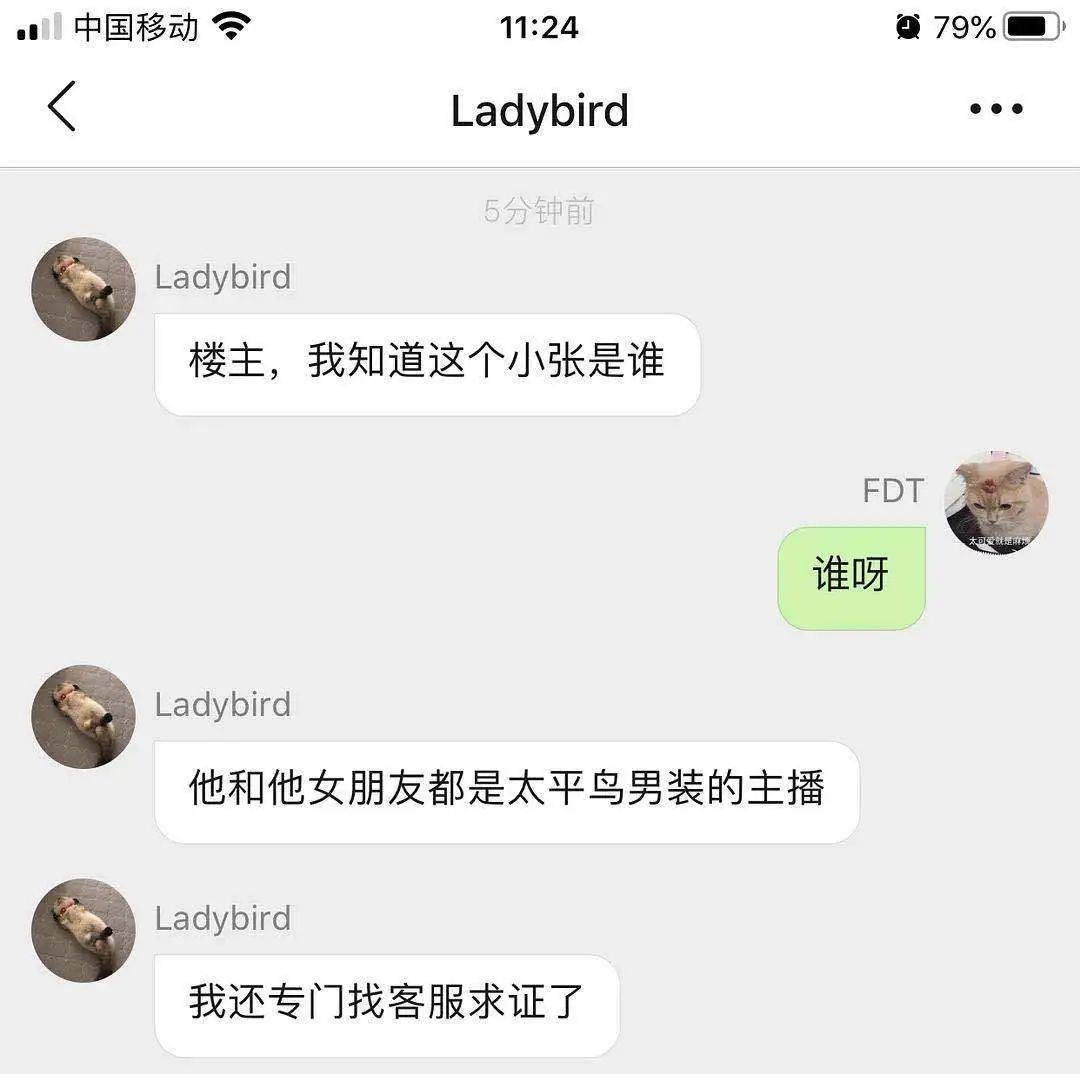Tap Ladybird's avatar beside "楼主，我知道这个小张是谁"
The height and width of the screenshot is (1074, 1080).
[83, 289]
